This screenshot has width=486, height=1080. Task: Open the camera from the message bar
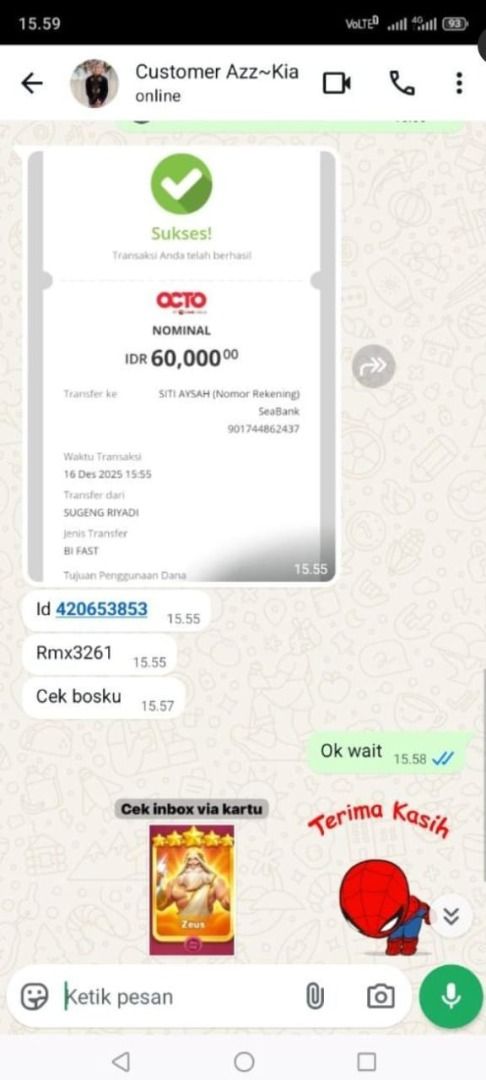pos(381,997)
